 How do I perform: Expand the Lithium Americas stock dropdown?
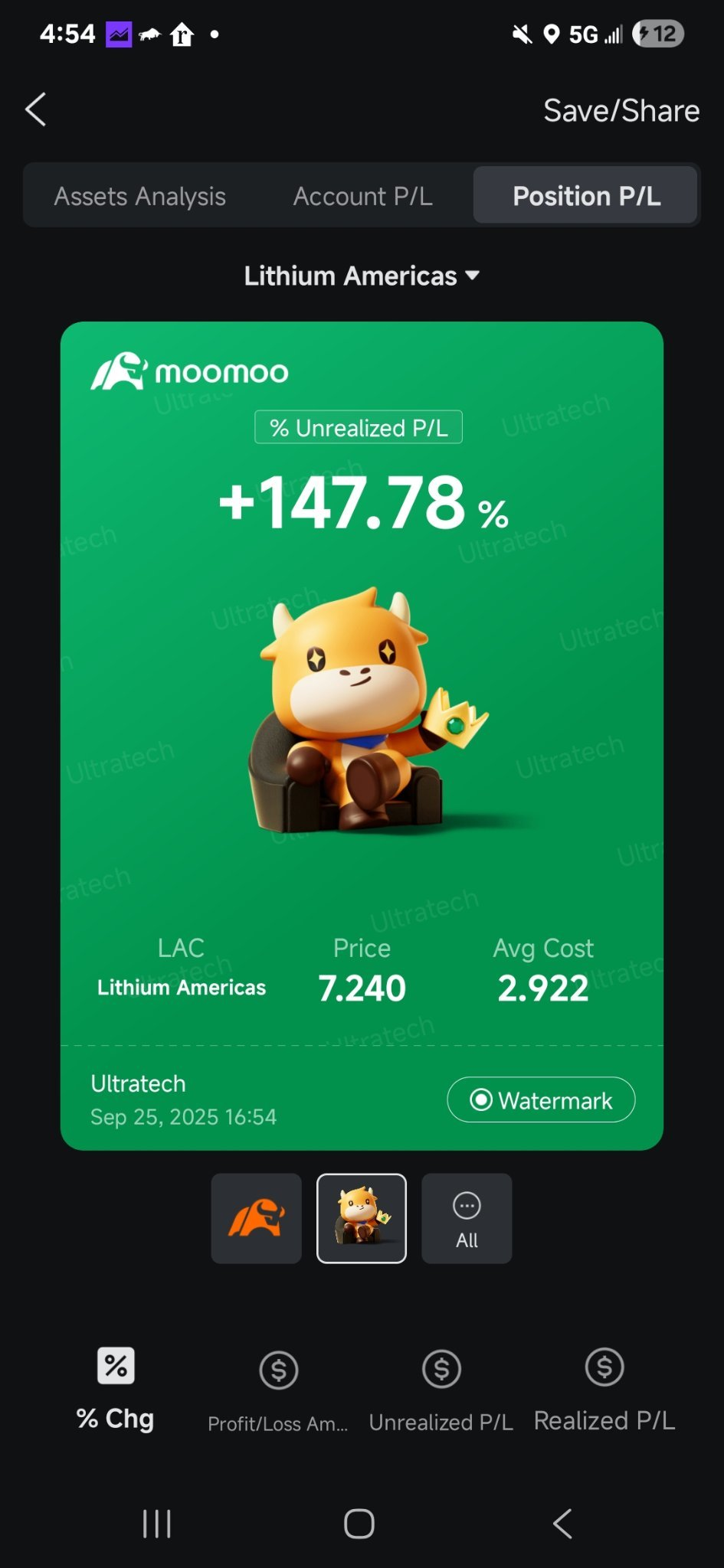click(x=362, y=276)
